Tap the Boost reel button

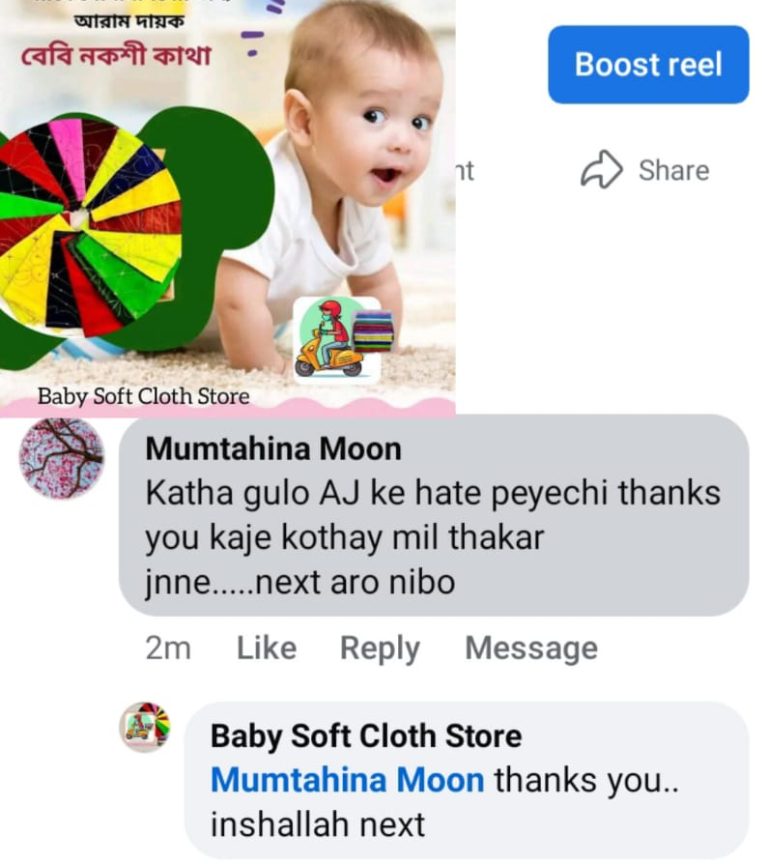(648, 65)
